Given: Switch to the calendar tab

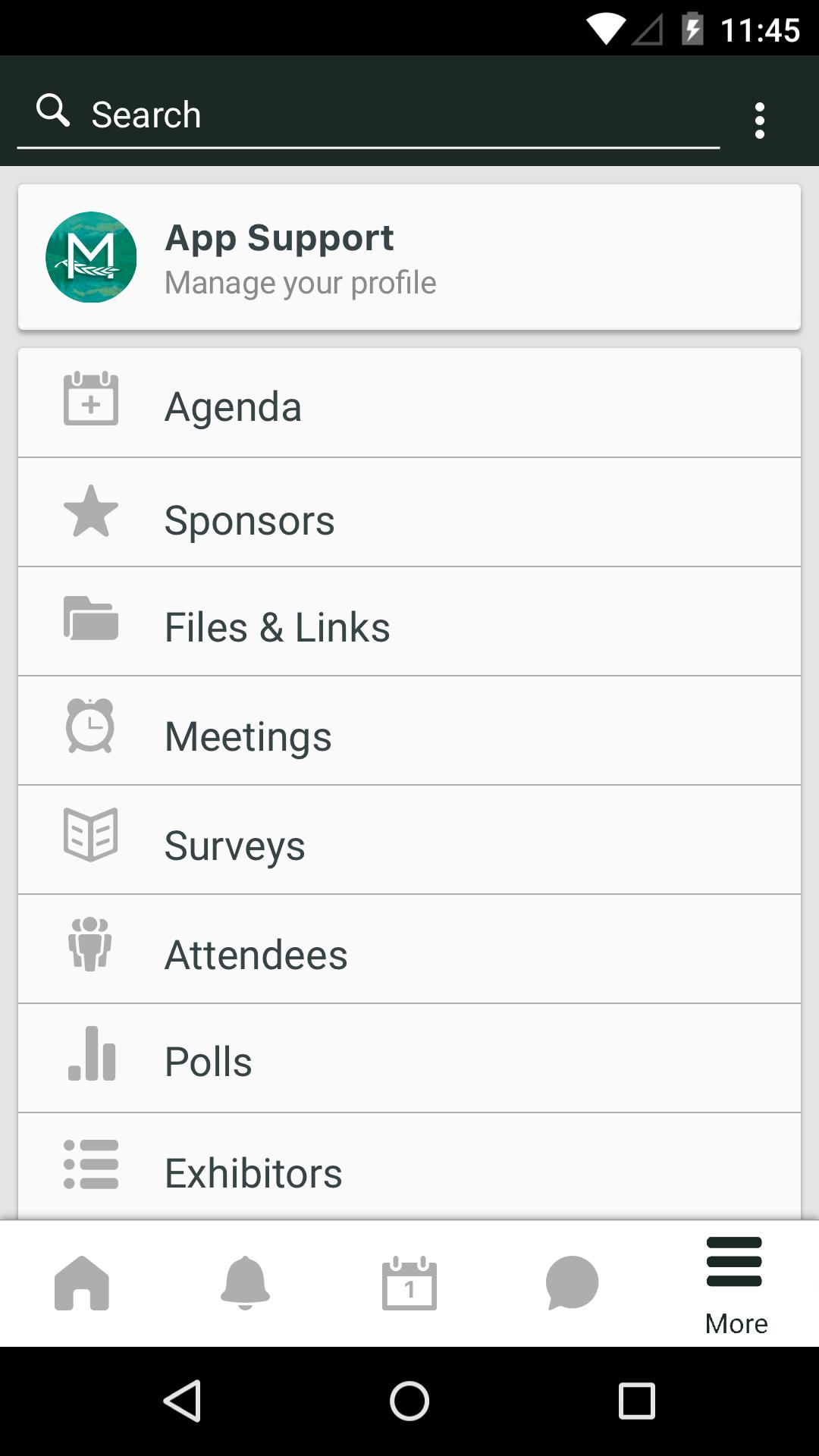Looking at the screenshot, I should (409, 1283).
